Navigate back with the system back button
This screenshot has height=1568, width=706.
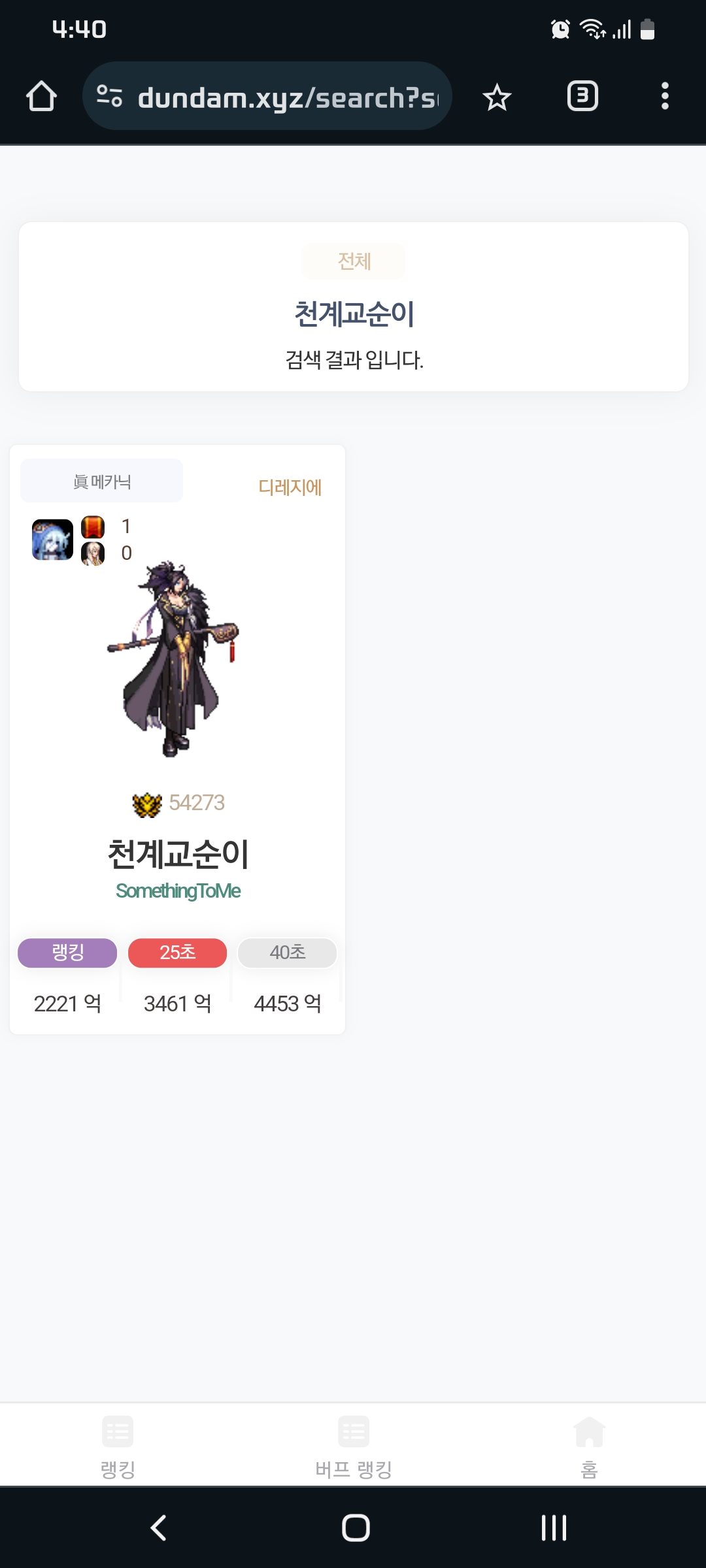158,1527
